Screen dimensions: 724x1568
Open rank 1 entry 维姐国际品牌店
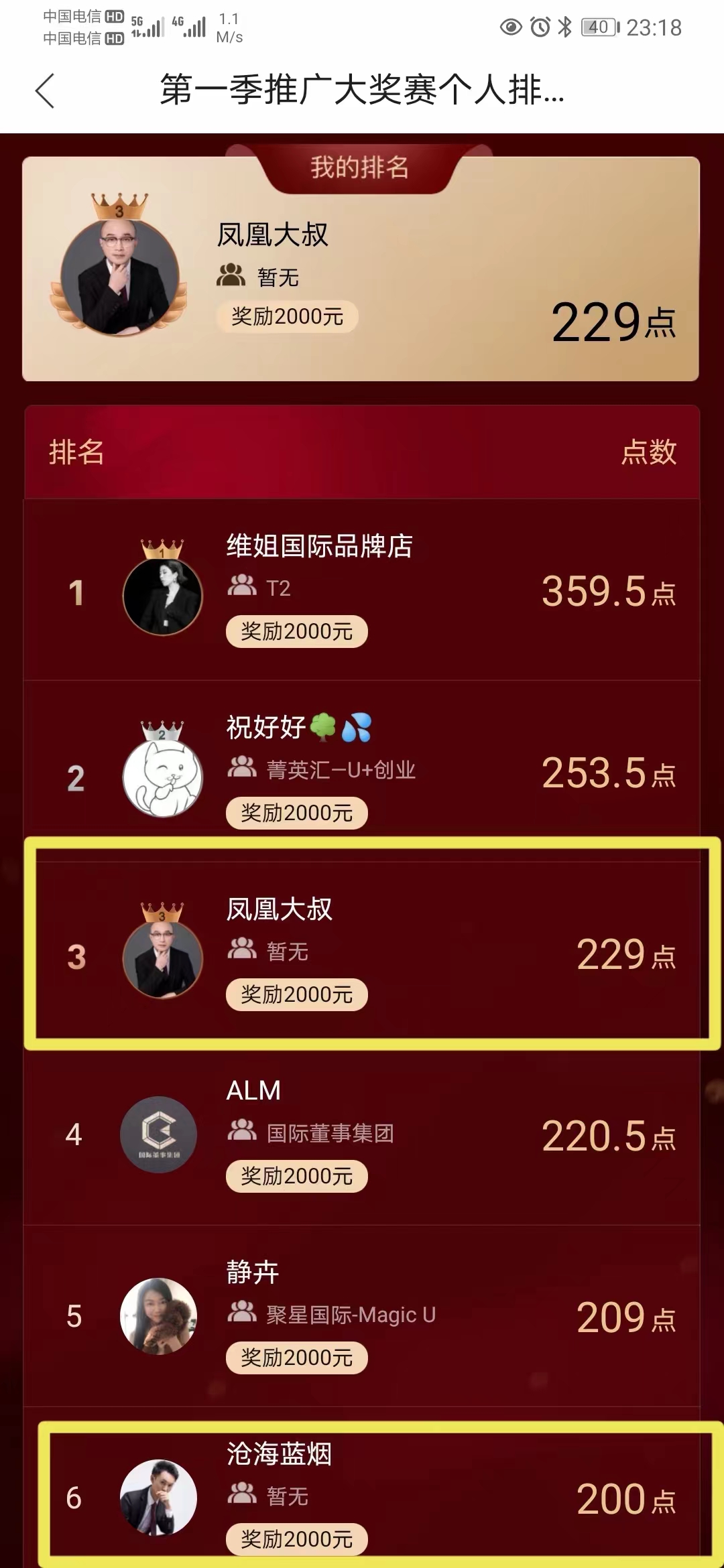point(362,591)
